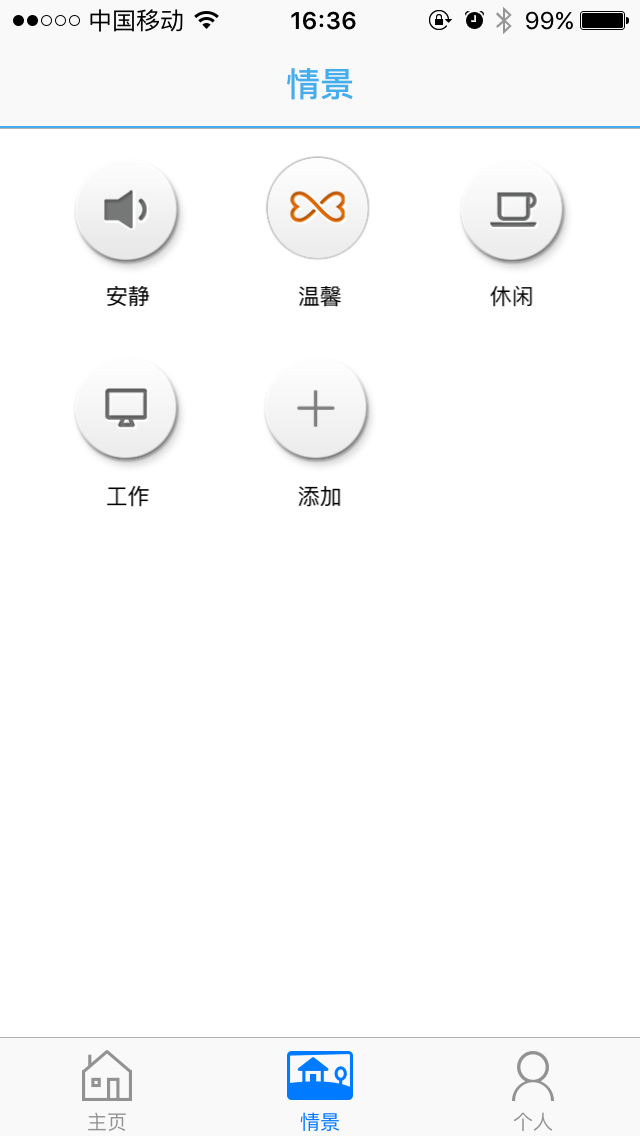This screenshot has height=1136, width=640.
Task: Open the 情景 scenes tab
Action: coord(320,1088)
